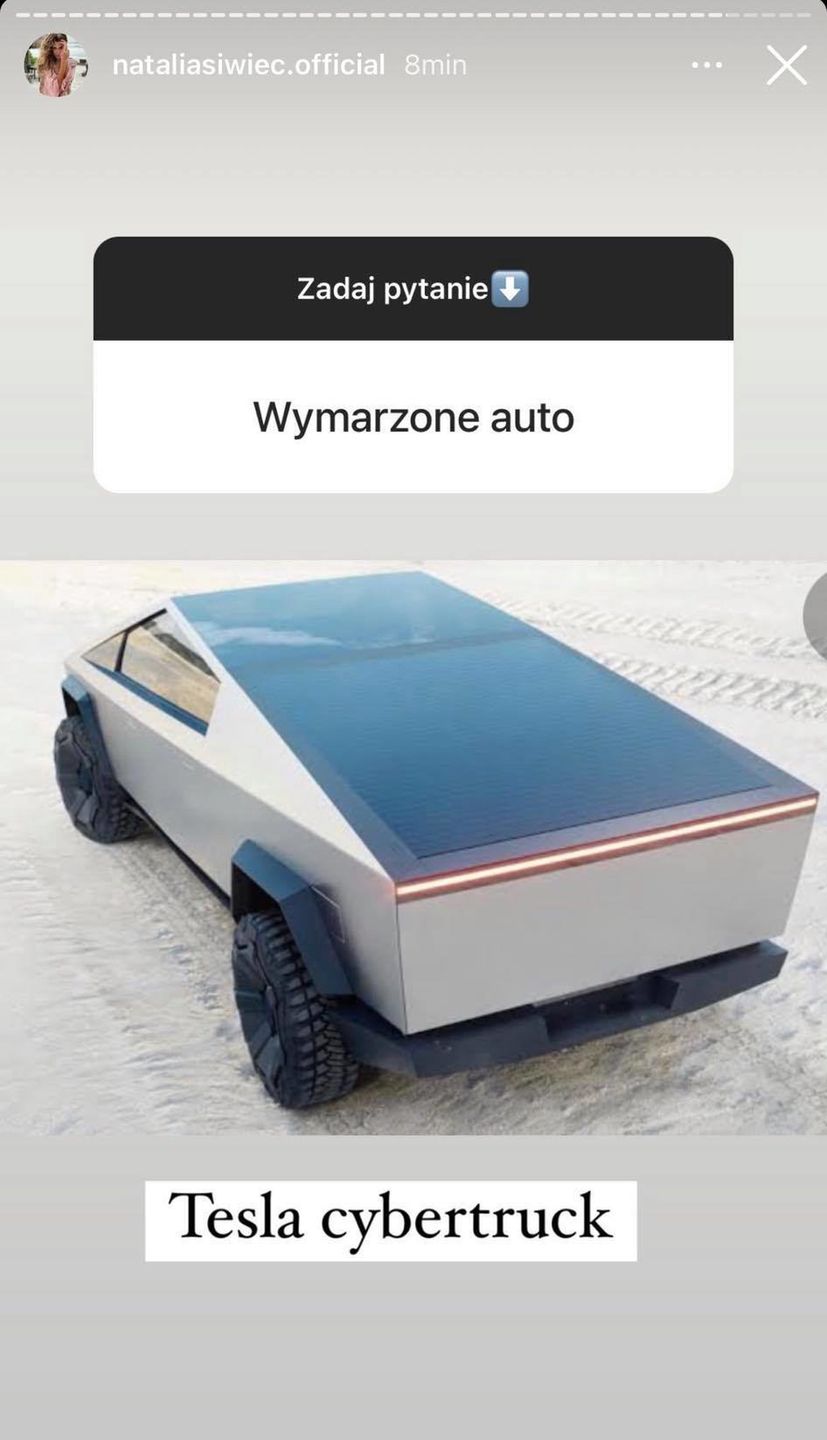Image resolution: width=827 pixels, height=1440 pixels.
Task: Open the story options menu
Action: coord(706,66)
